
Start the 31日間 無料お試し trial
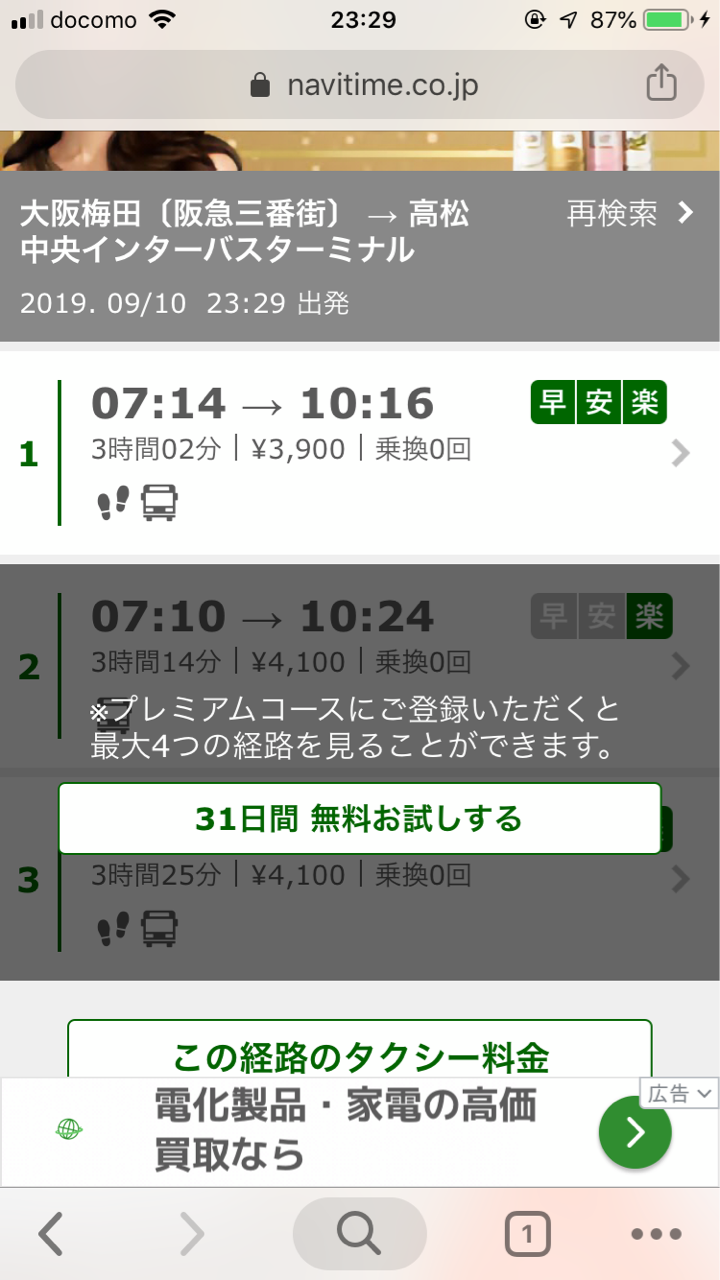[360, 819]
